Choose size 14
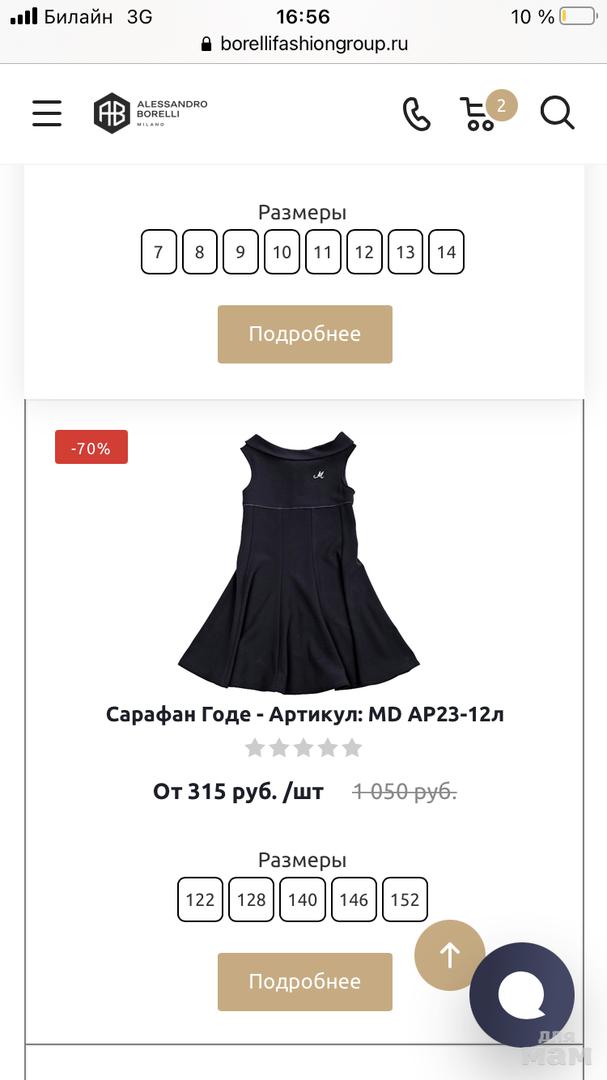Screen dimensions: 607x1080 coord(446,252)
